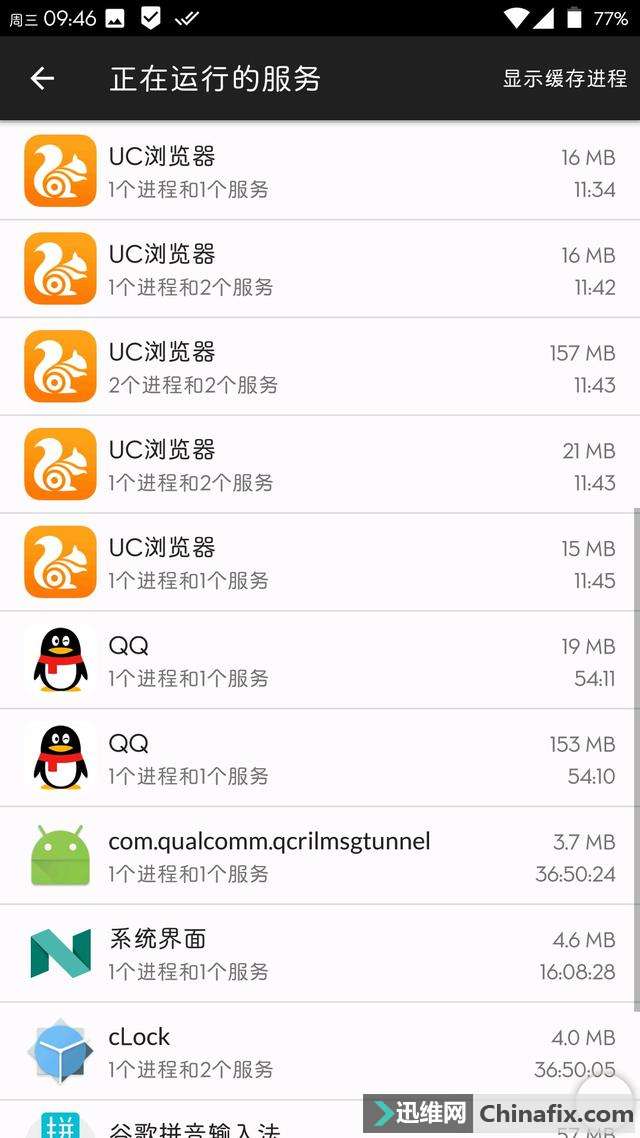
Task: View the 系统界面 running service
Action: point(320,954)
